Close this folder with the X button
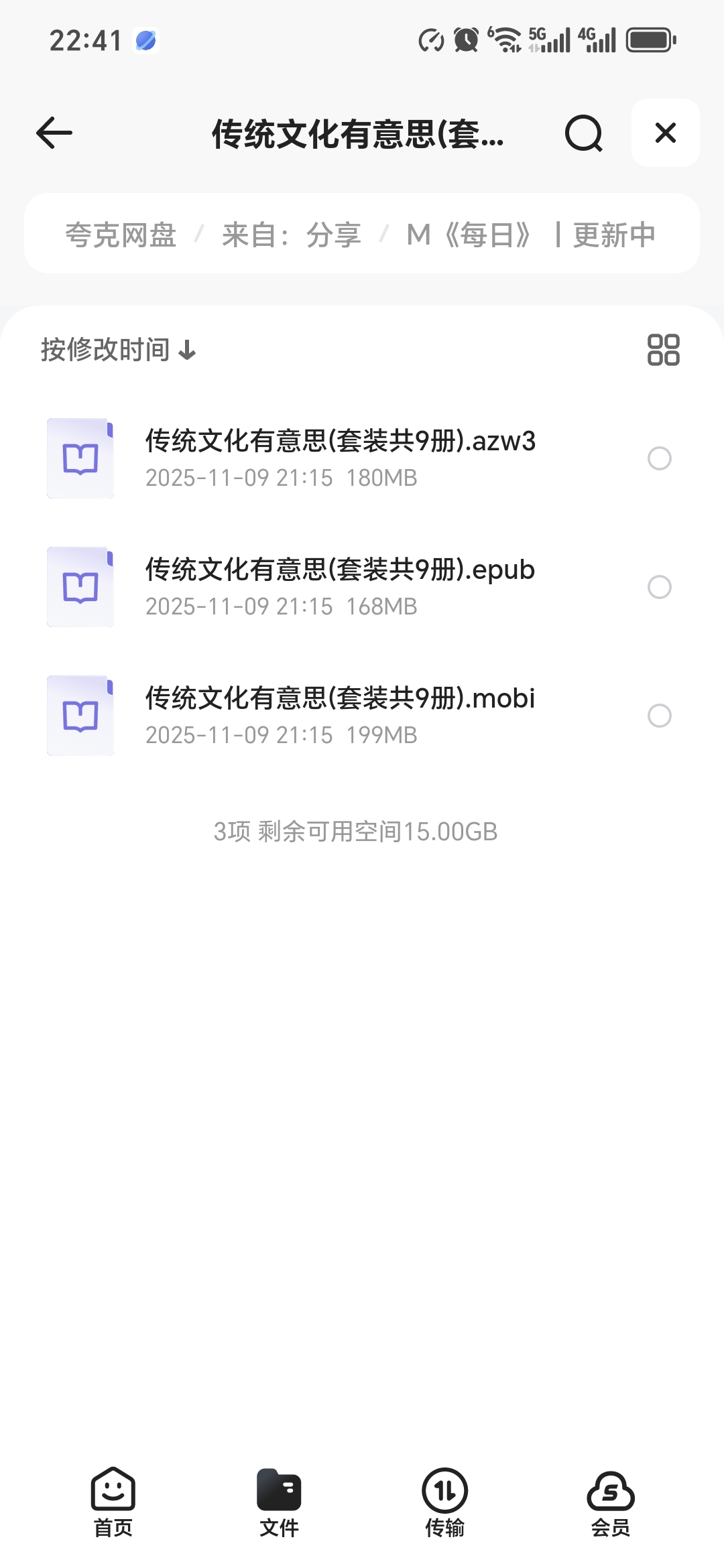 [x=665, y=133]
